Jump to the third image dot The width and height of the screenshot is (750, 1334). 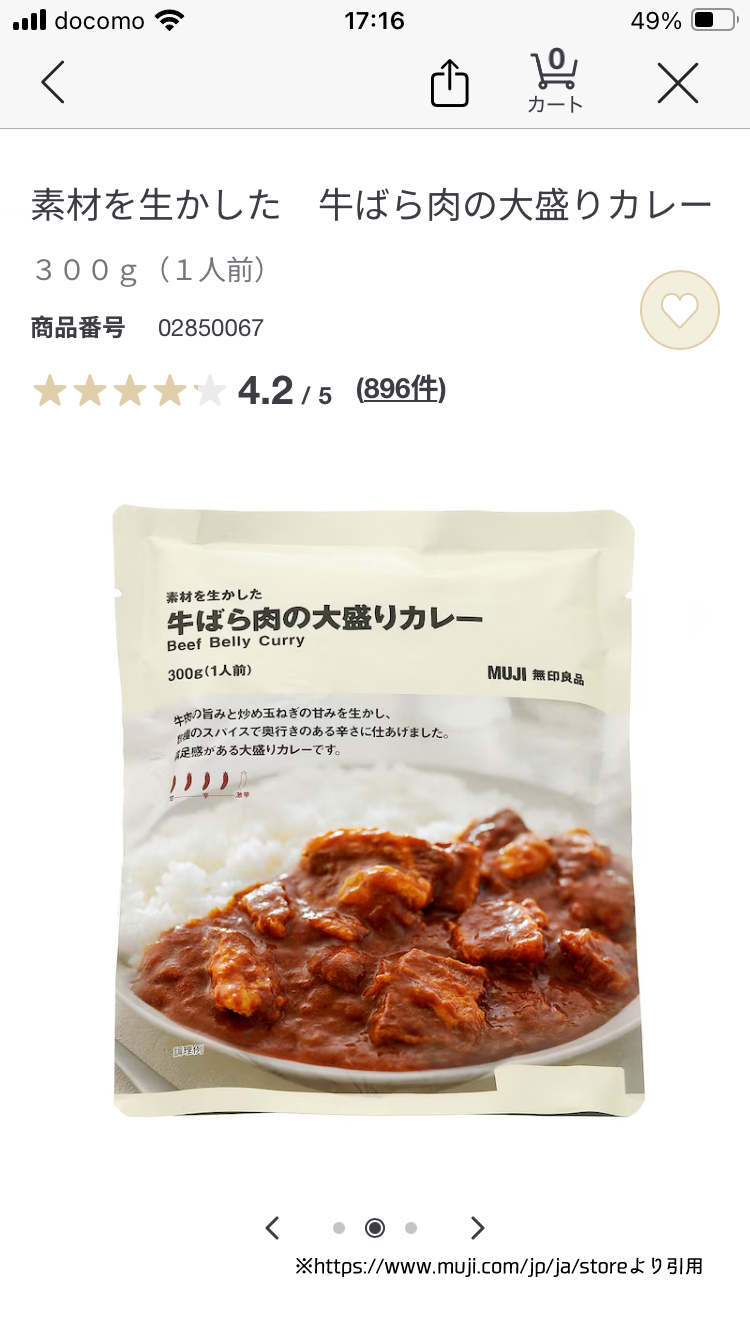point(411,1228)
